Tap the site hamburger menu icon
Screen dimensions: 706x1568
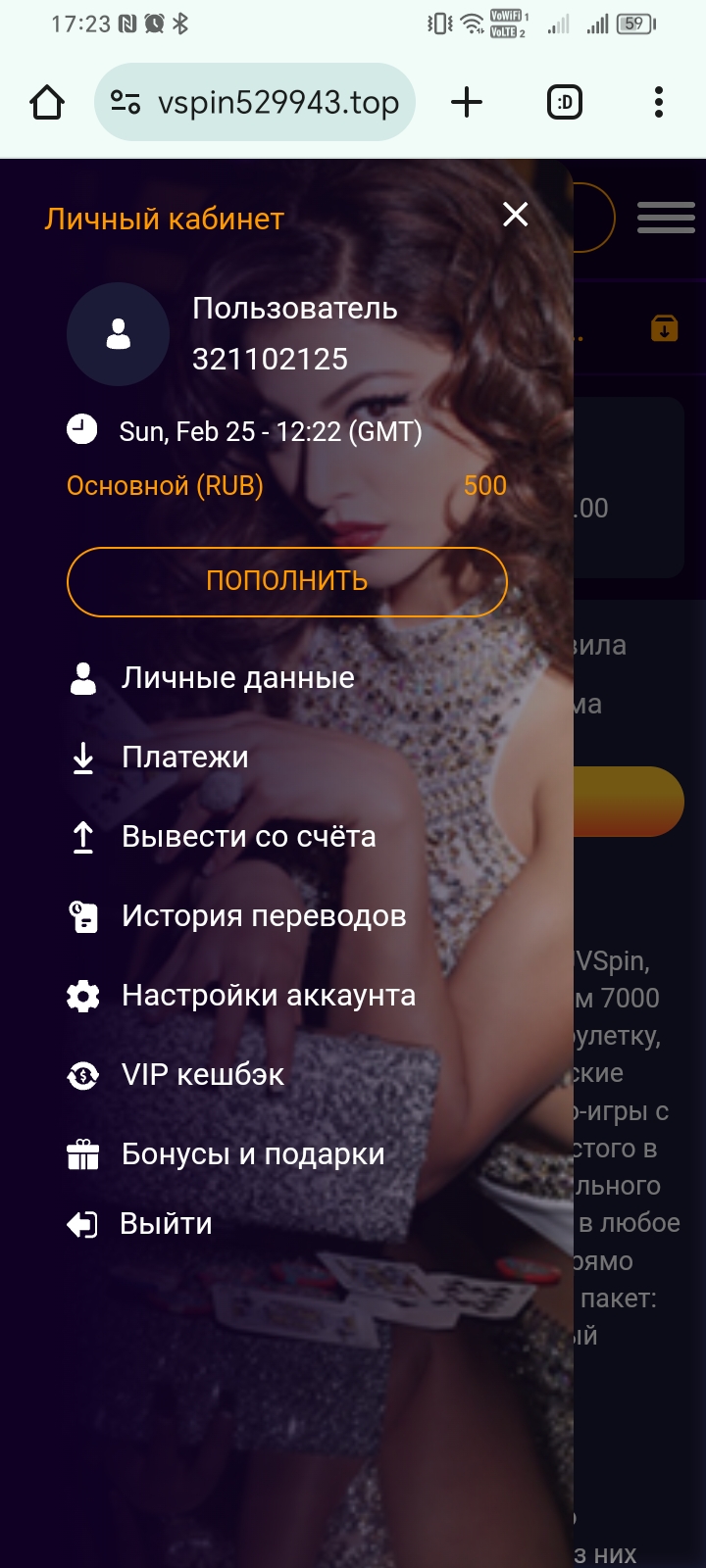coord(666,217)
